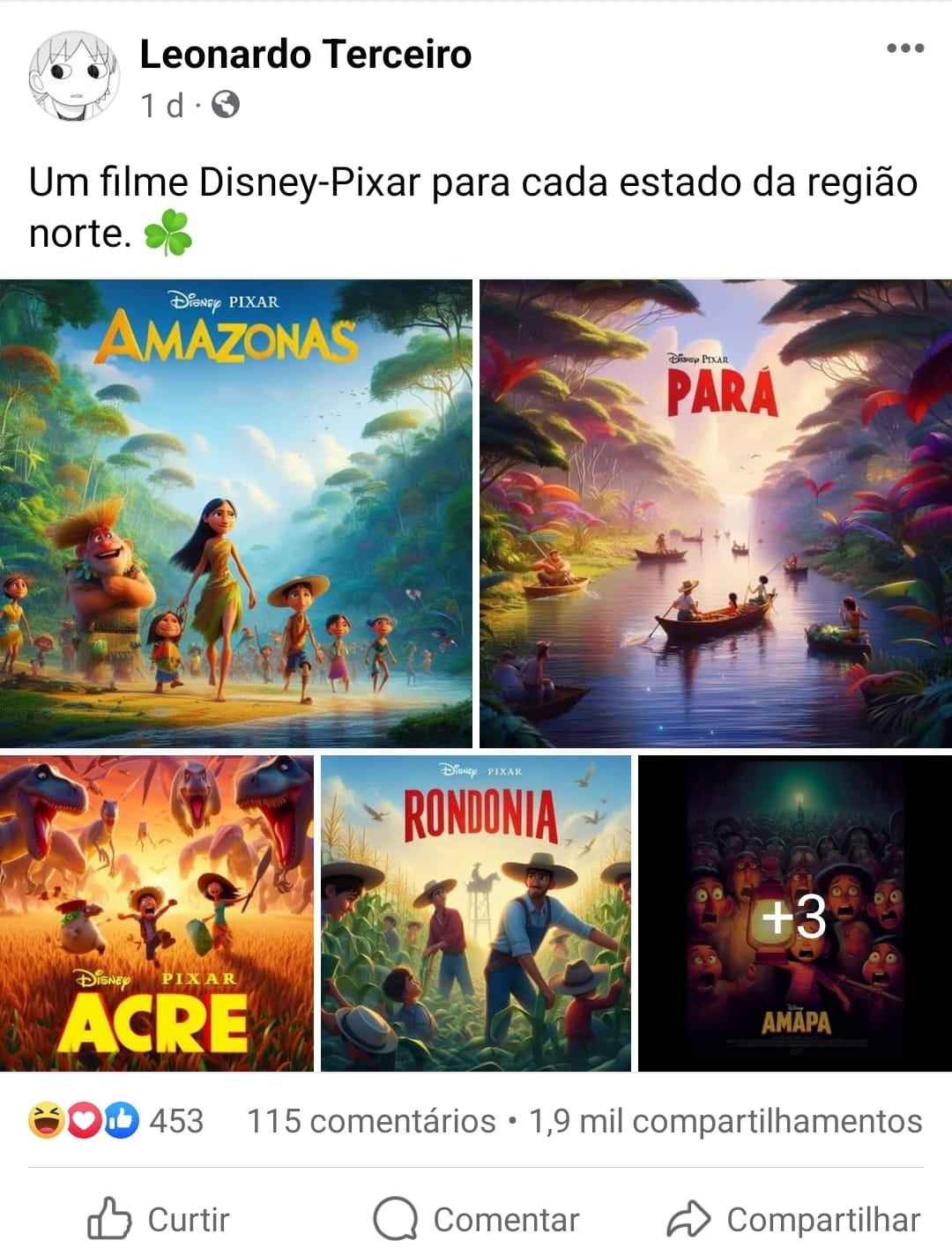Open Leonardo Terceiro's profile picture

click(73, 76)
